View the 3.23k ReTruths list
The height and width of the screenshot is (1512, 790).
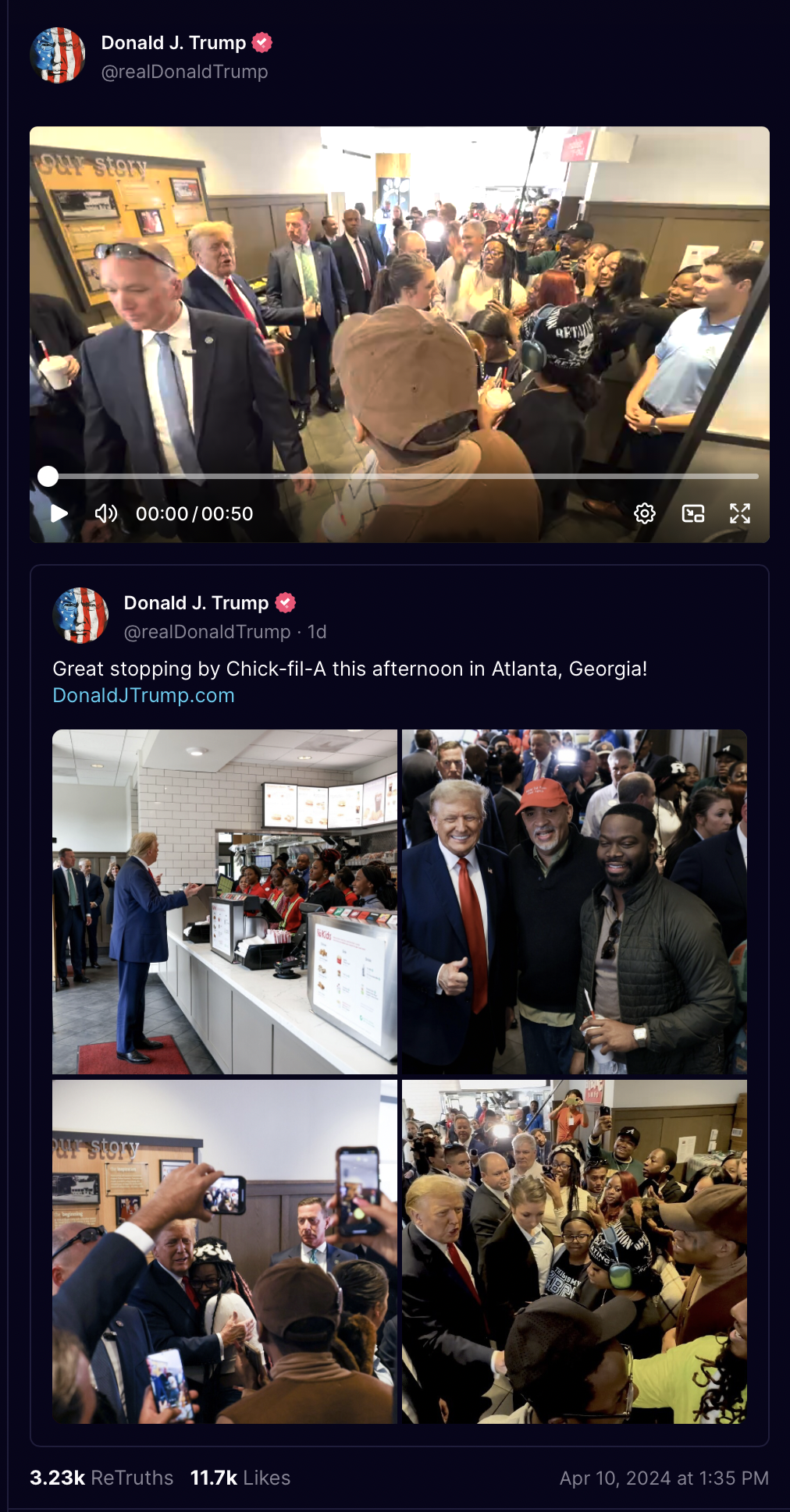[x=101, y=1478]
